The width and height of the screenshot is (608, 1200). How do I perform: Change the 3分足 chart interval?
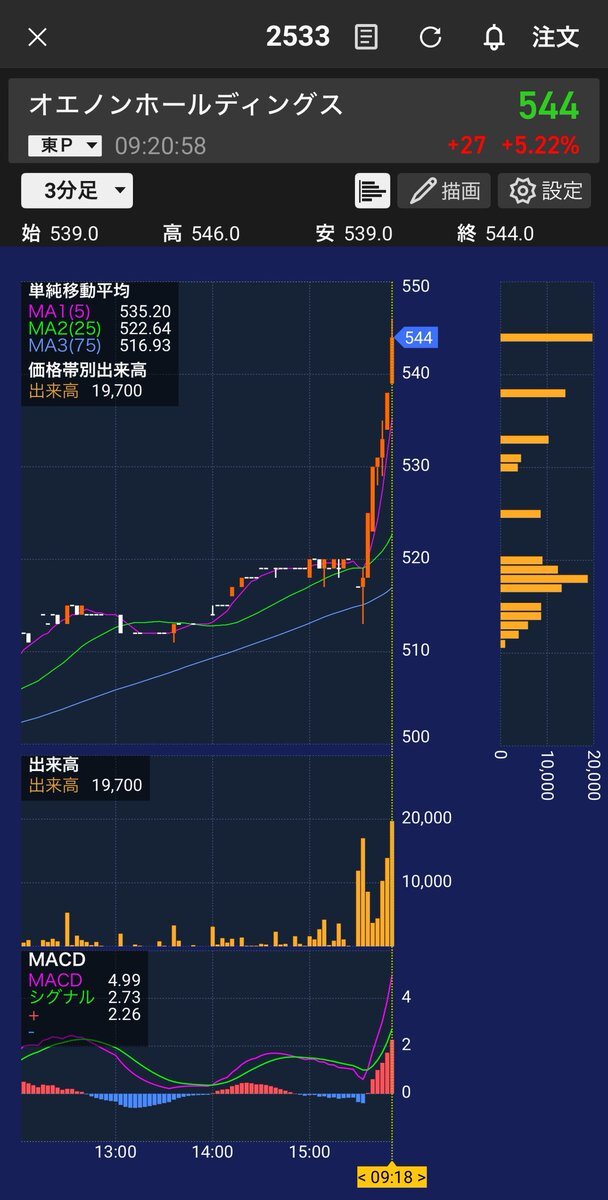click(77, 190)
